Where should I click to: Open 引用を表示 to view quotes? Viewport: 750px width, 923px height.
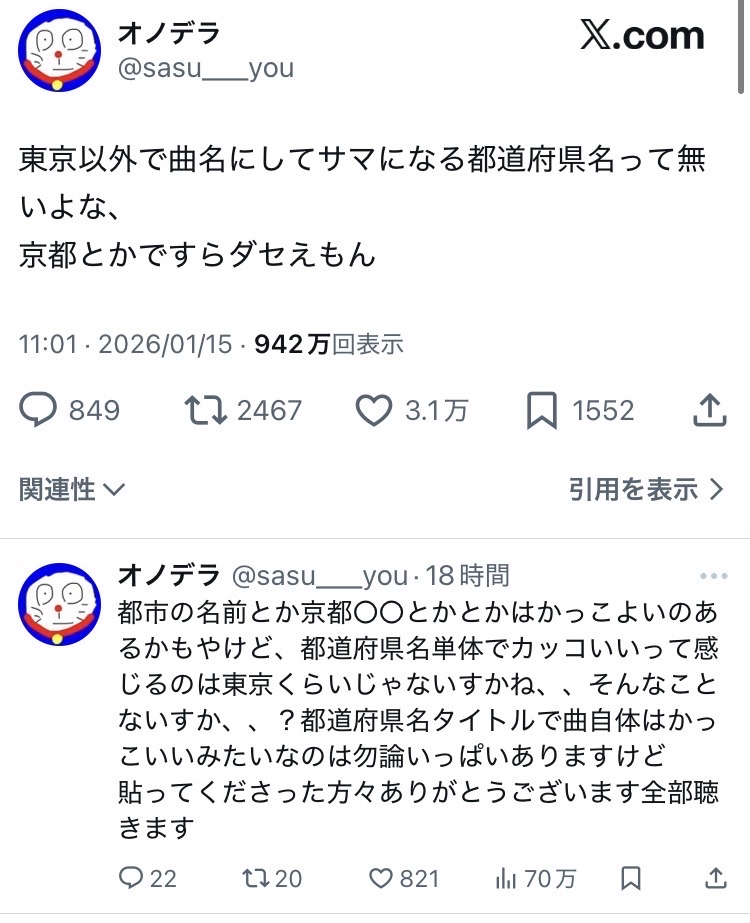click(x=646, y=489)
